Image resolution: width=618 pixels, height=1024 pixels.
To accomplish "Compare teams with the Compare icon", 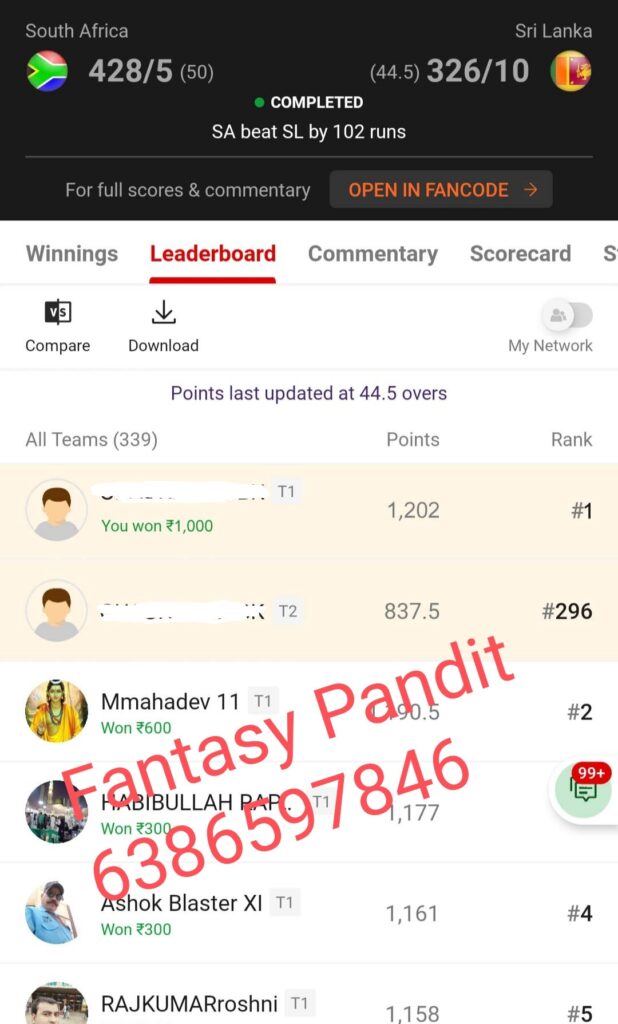I will 58,326.
